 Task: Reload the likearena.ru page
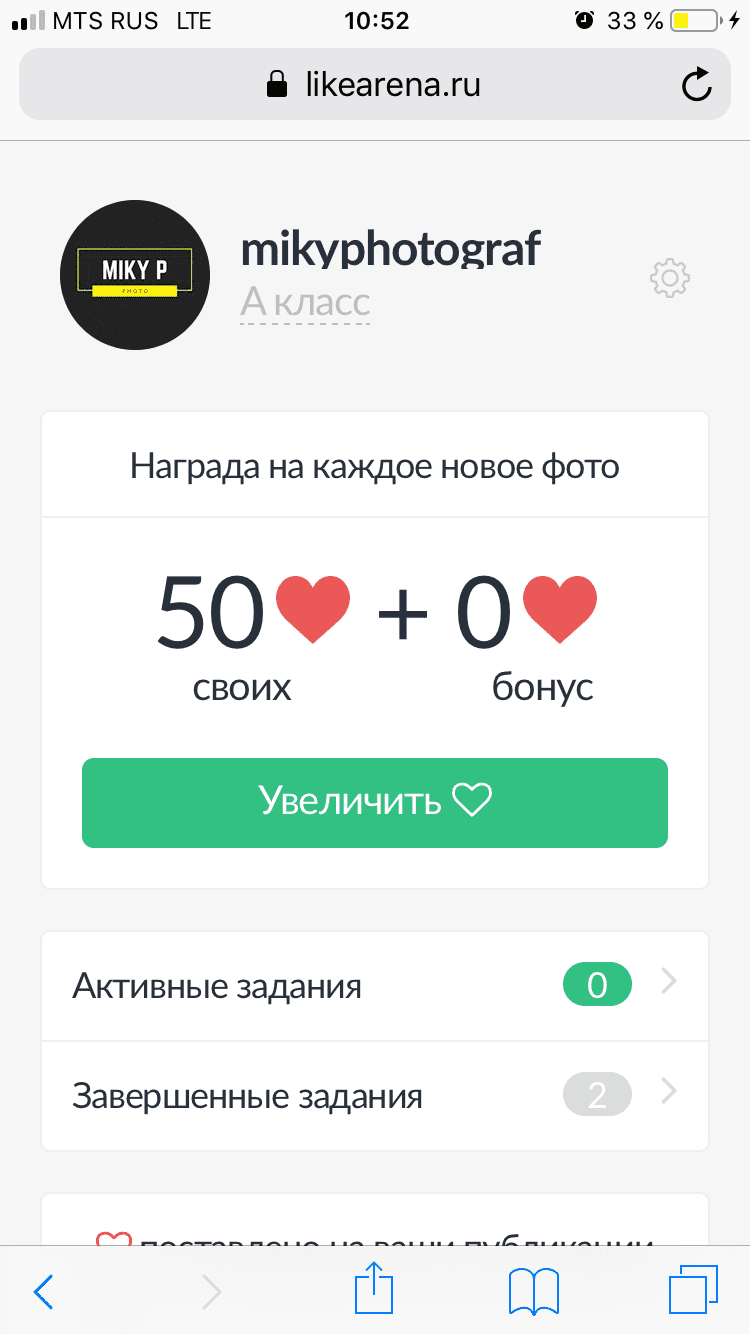point(696,85)
